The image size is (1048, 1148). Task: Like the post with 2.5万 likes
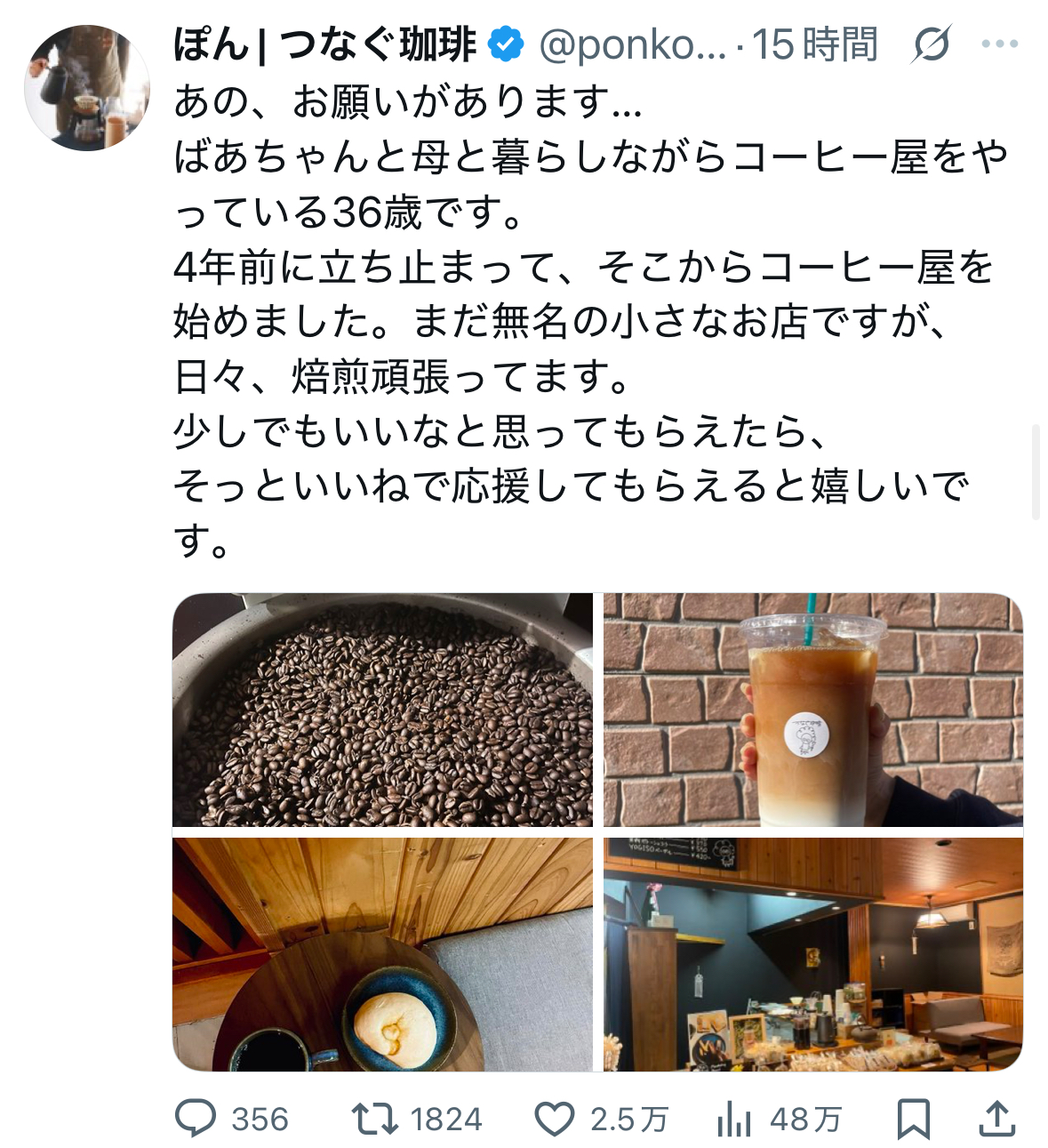555,1119
